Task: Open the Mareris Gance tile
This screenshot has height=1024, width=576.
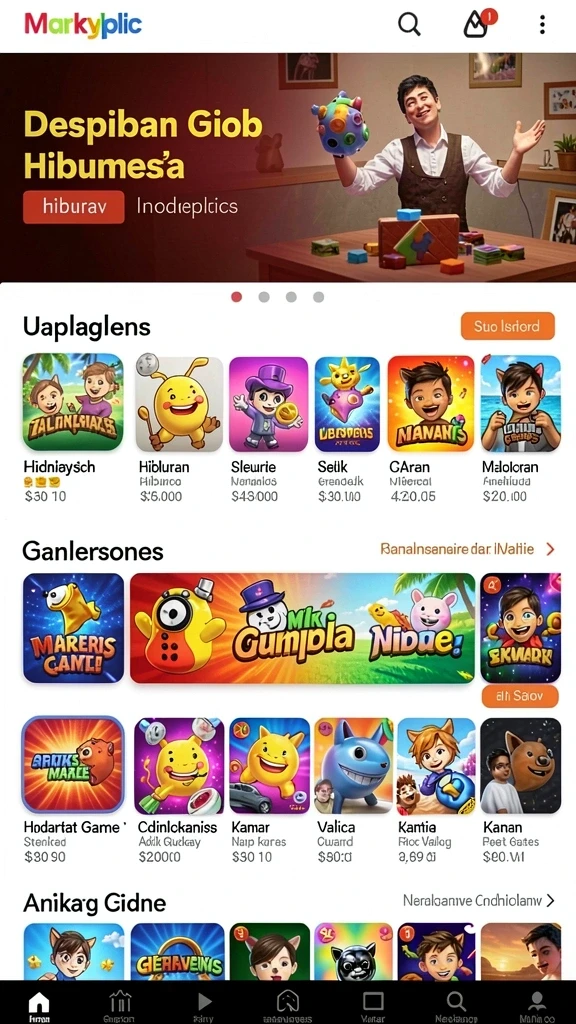Action: tap(73, 628)
